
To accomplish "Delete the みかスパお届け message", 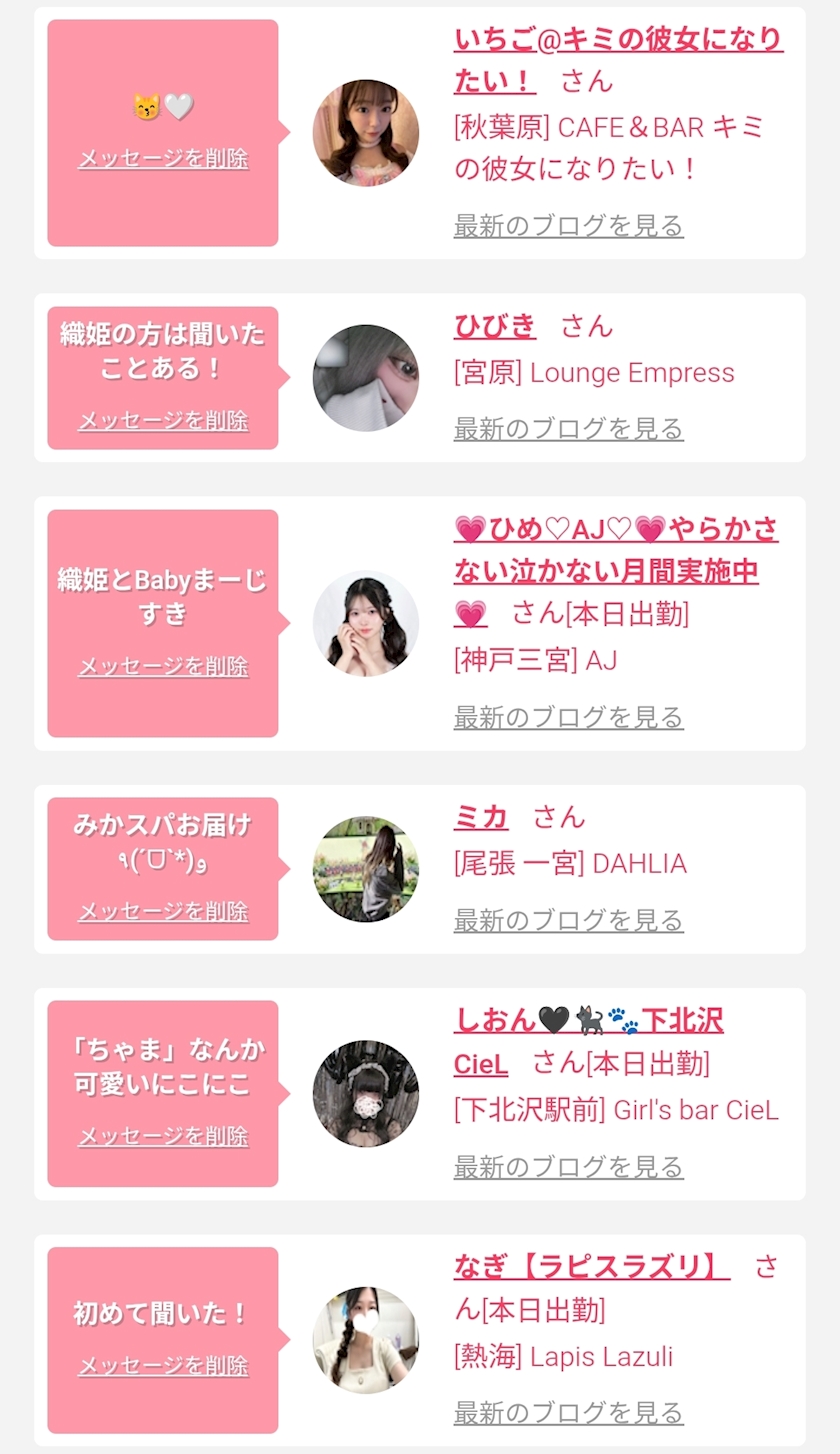I will pos(163,912).
